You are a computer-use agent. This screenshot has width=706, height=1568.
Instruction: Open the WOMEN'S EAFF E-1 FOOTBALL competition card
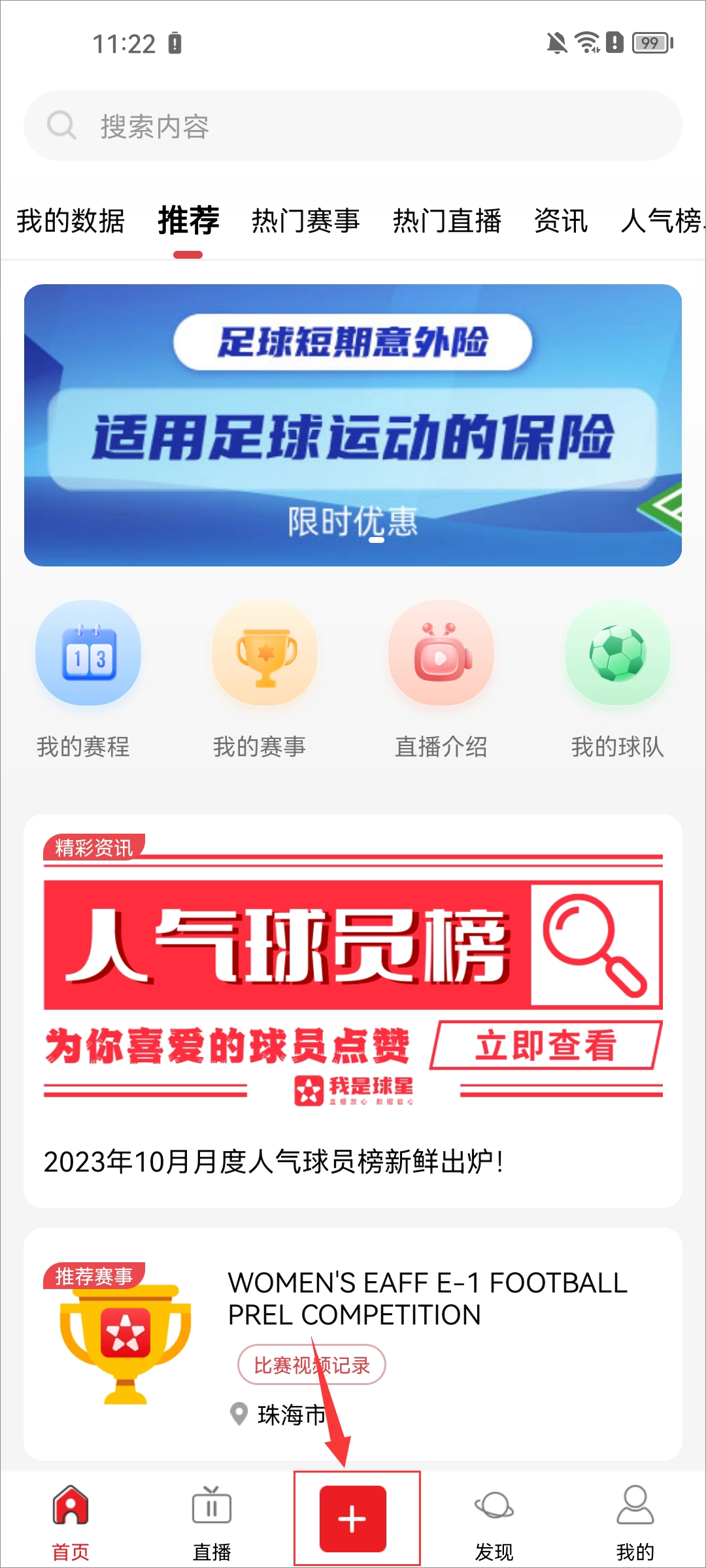tap(427, 1298)
